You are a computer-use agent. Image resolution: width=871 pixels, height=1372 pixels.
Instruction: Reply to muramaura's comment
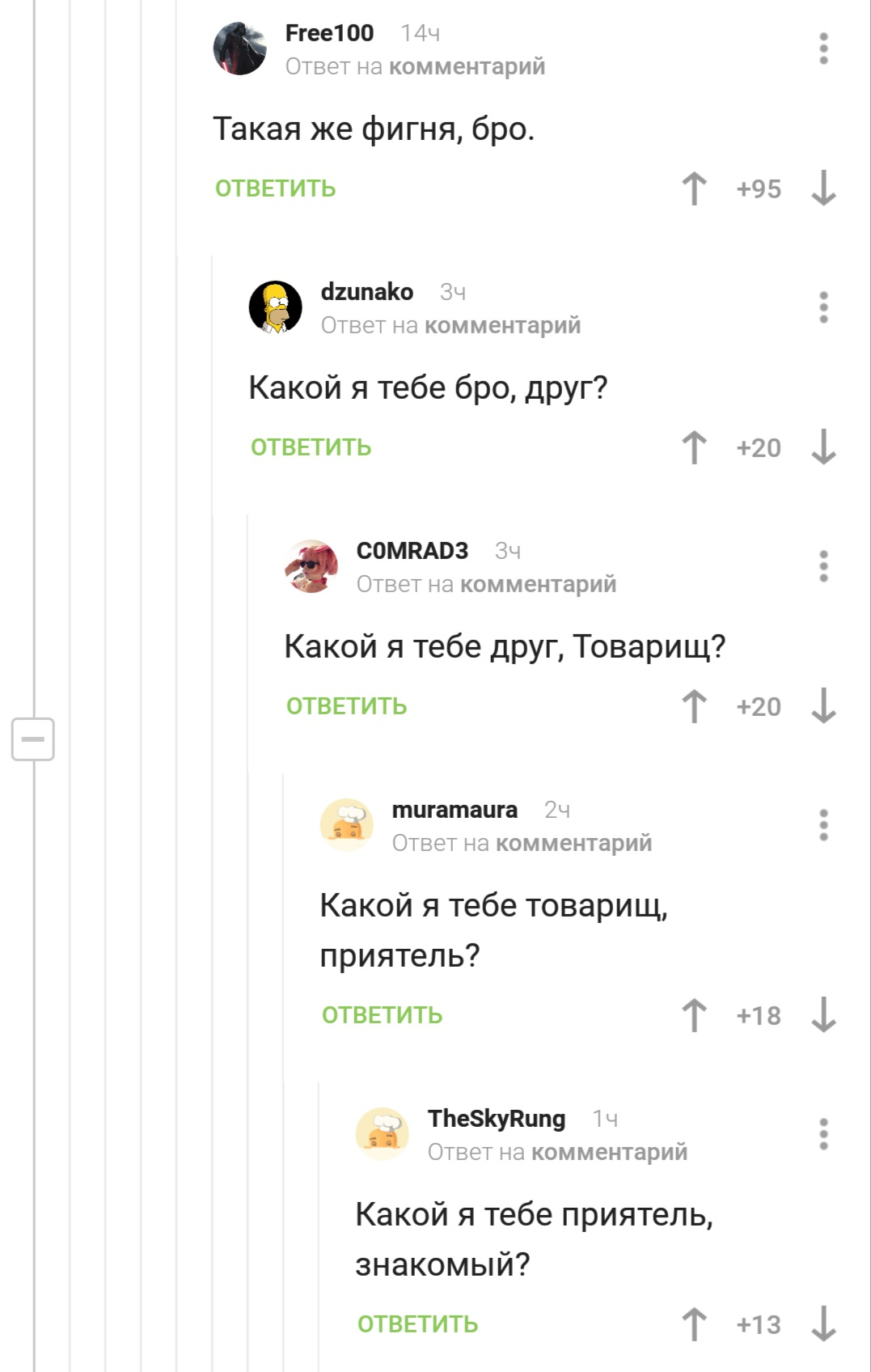coord(382,1015)
